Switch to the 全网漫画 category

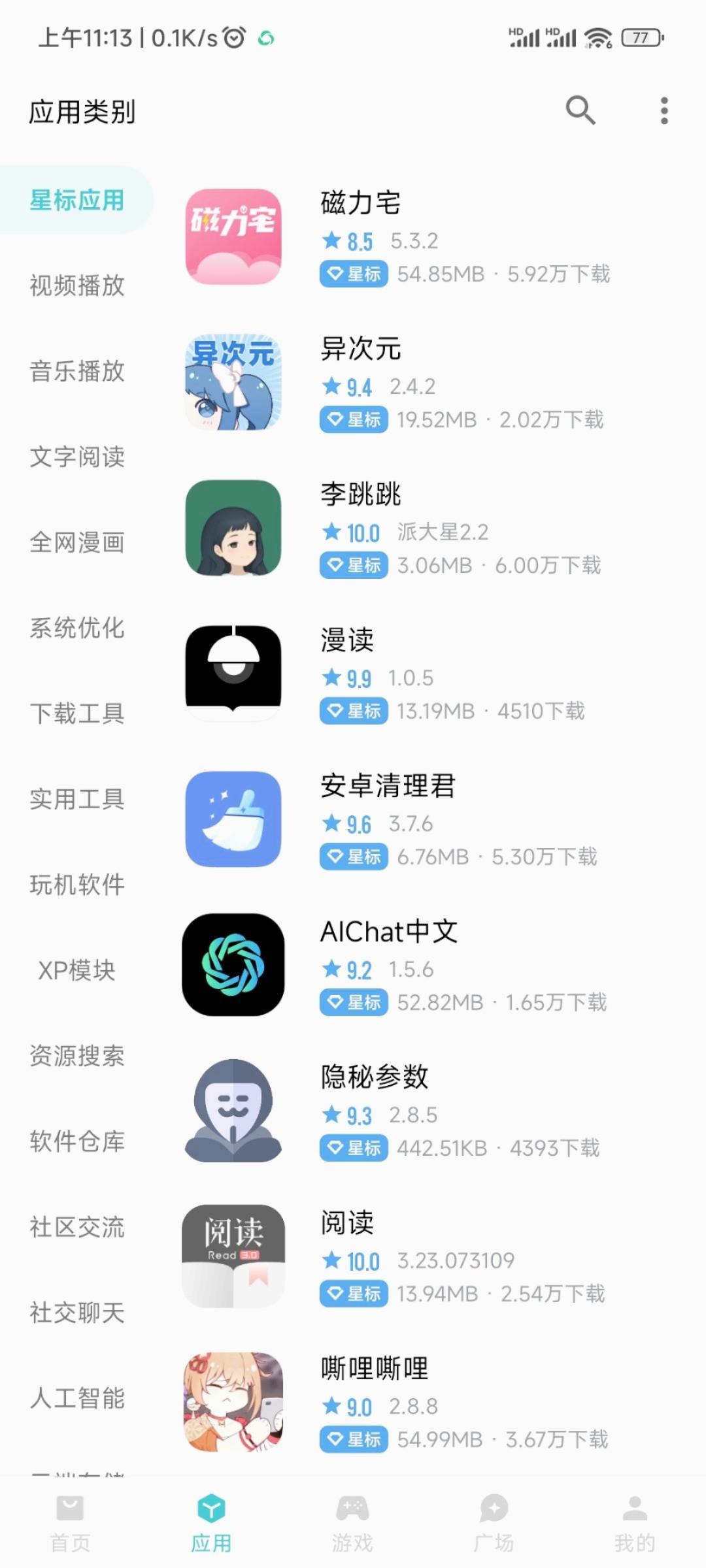point(77,542)
